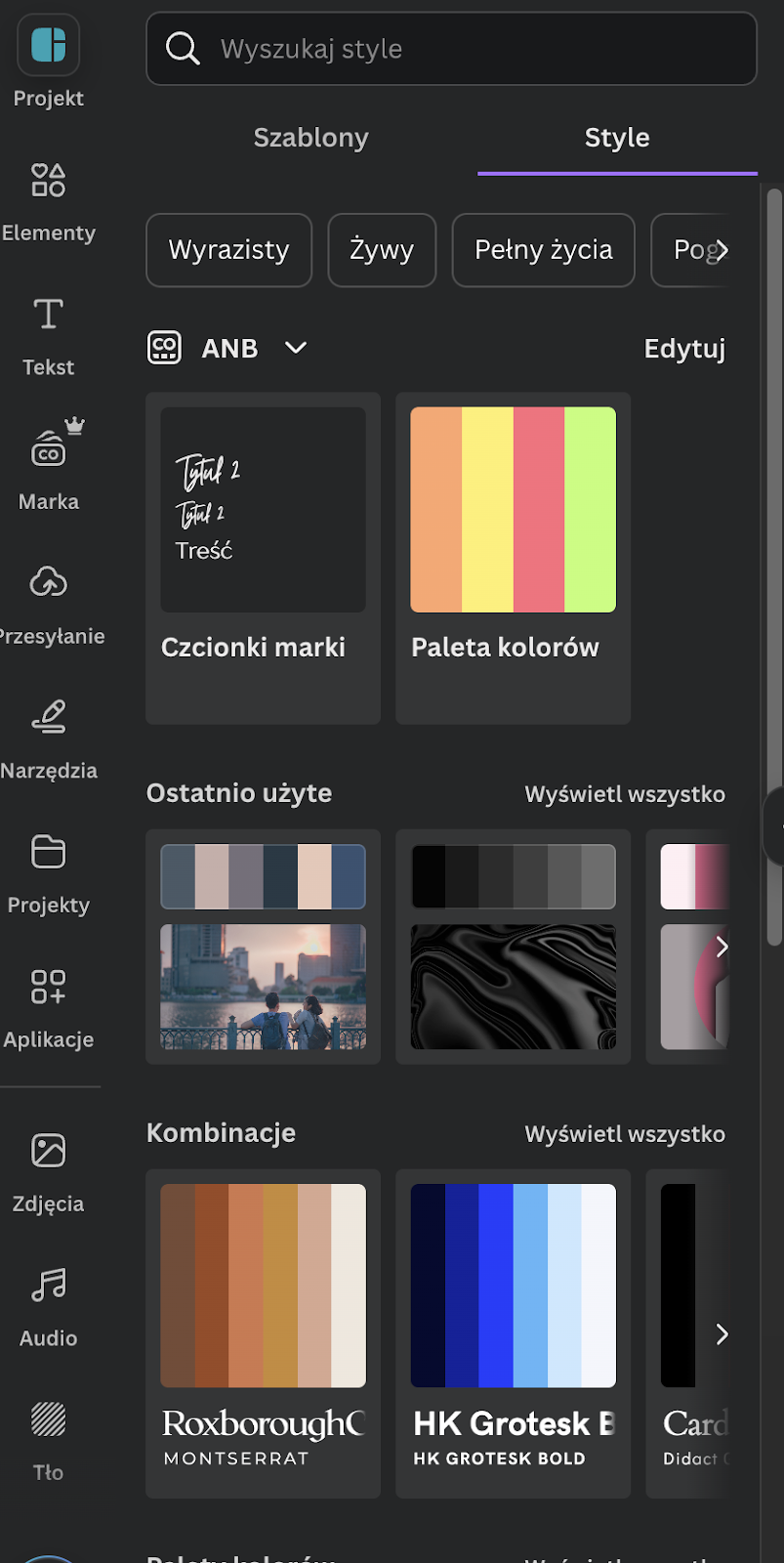
Task: Select the Żywy style chip
Action: click(381, 250)
